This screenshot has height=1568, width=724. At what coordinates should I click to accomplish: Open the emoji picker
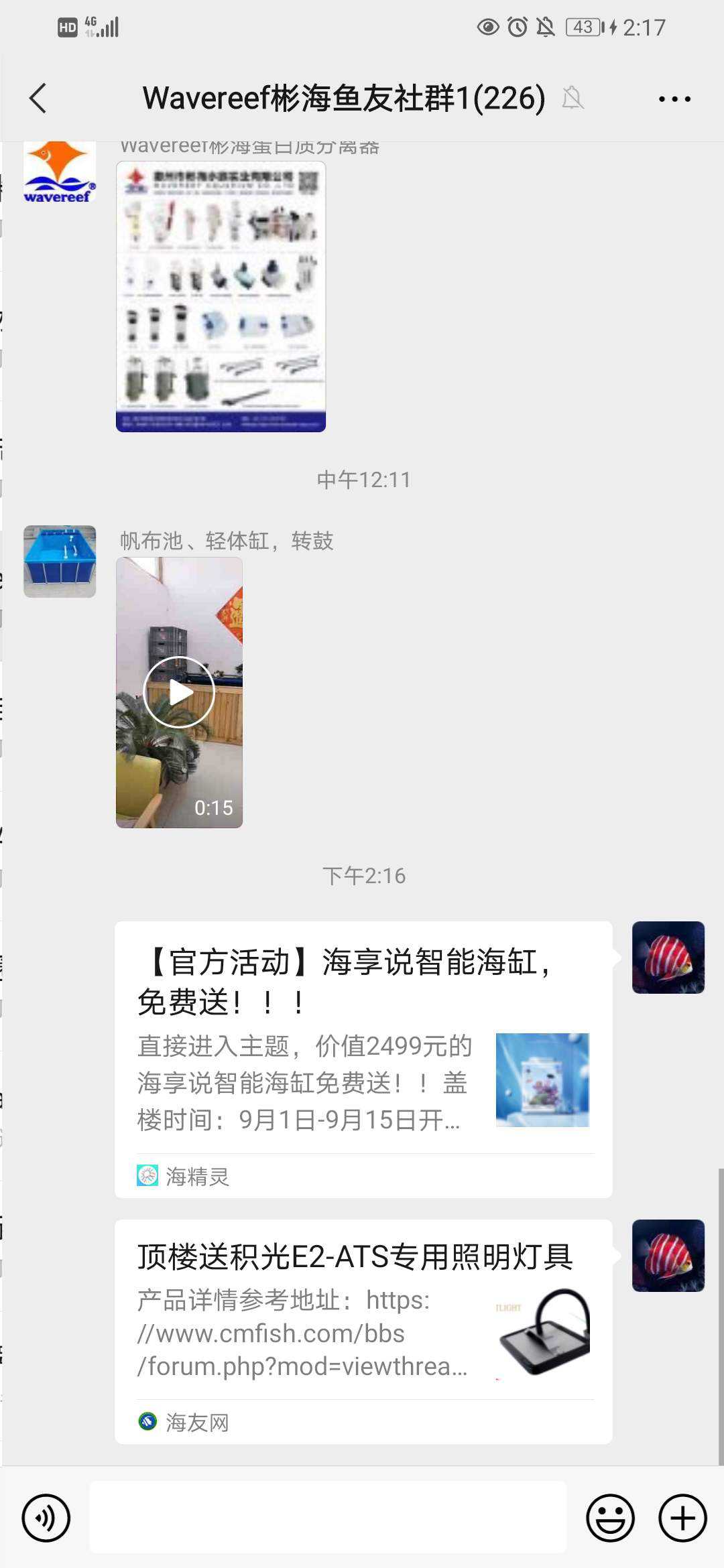(610, 1518)
